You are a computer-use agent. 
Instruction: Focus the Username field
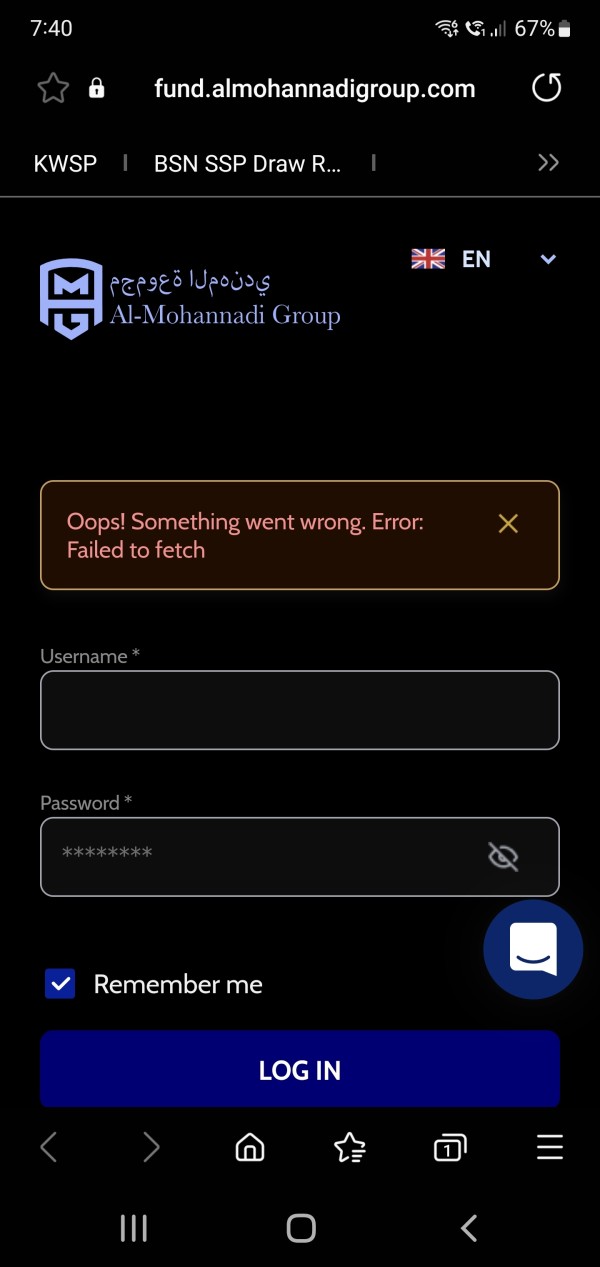point(300,710)
